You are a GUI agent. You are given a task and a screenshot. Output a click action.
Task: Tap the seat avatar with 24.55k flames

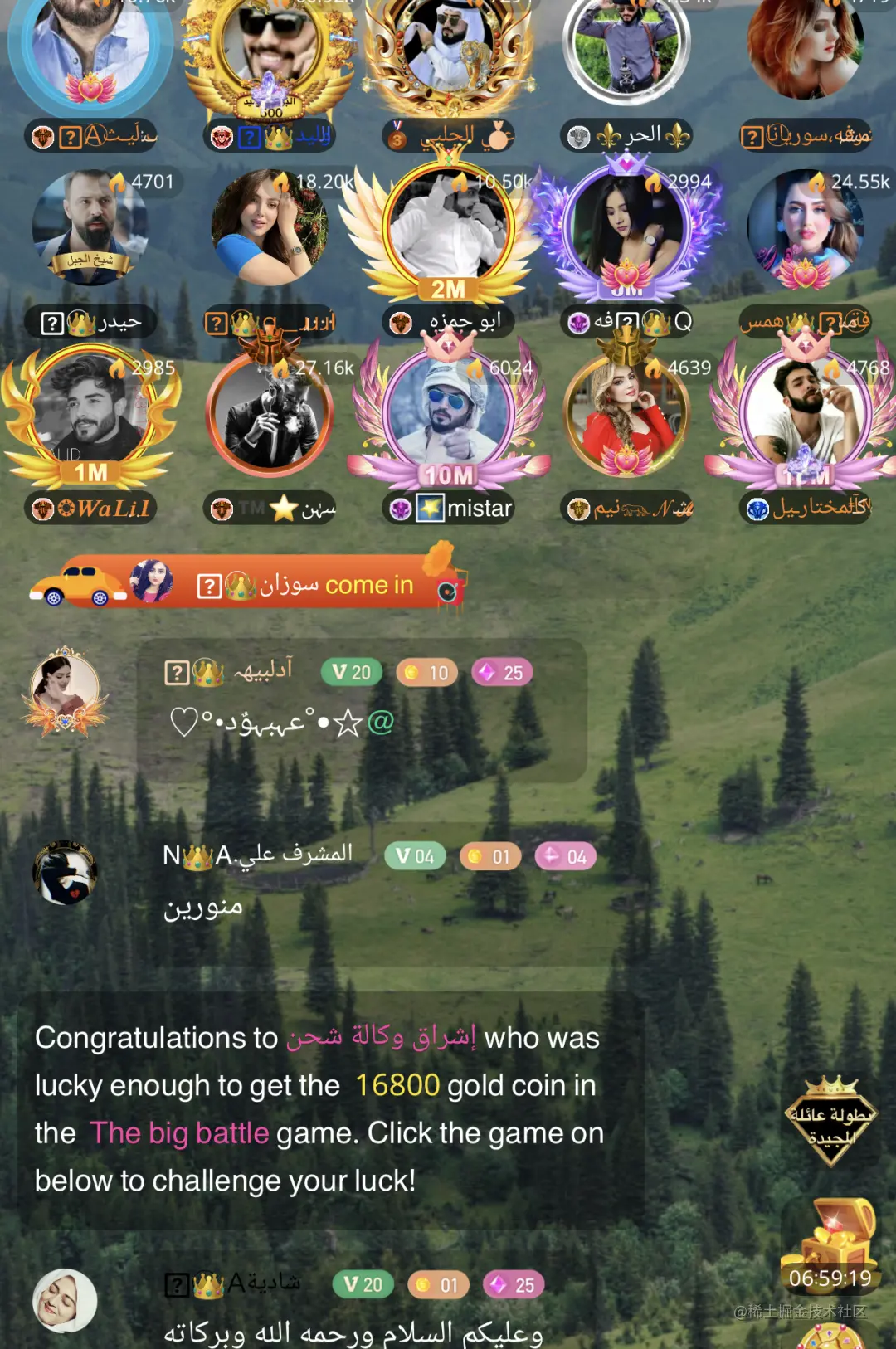tap(805, 226)
